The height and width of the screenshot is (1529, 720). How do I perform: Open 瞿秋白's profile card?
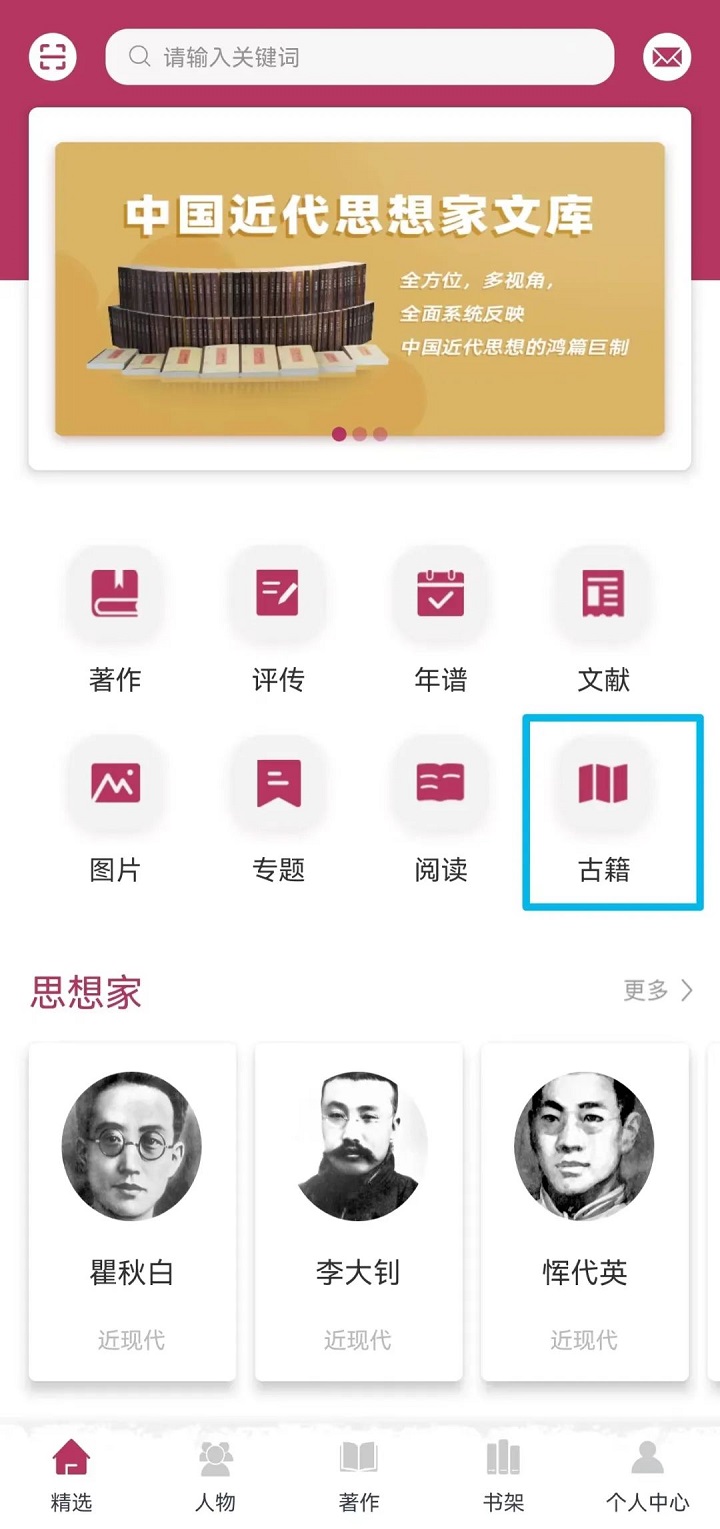pyautogui.click(x=132, y=1210)
